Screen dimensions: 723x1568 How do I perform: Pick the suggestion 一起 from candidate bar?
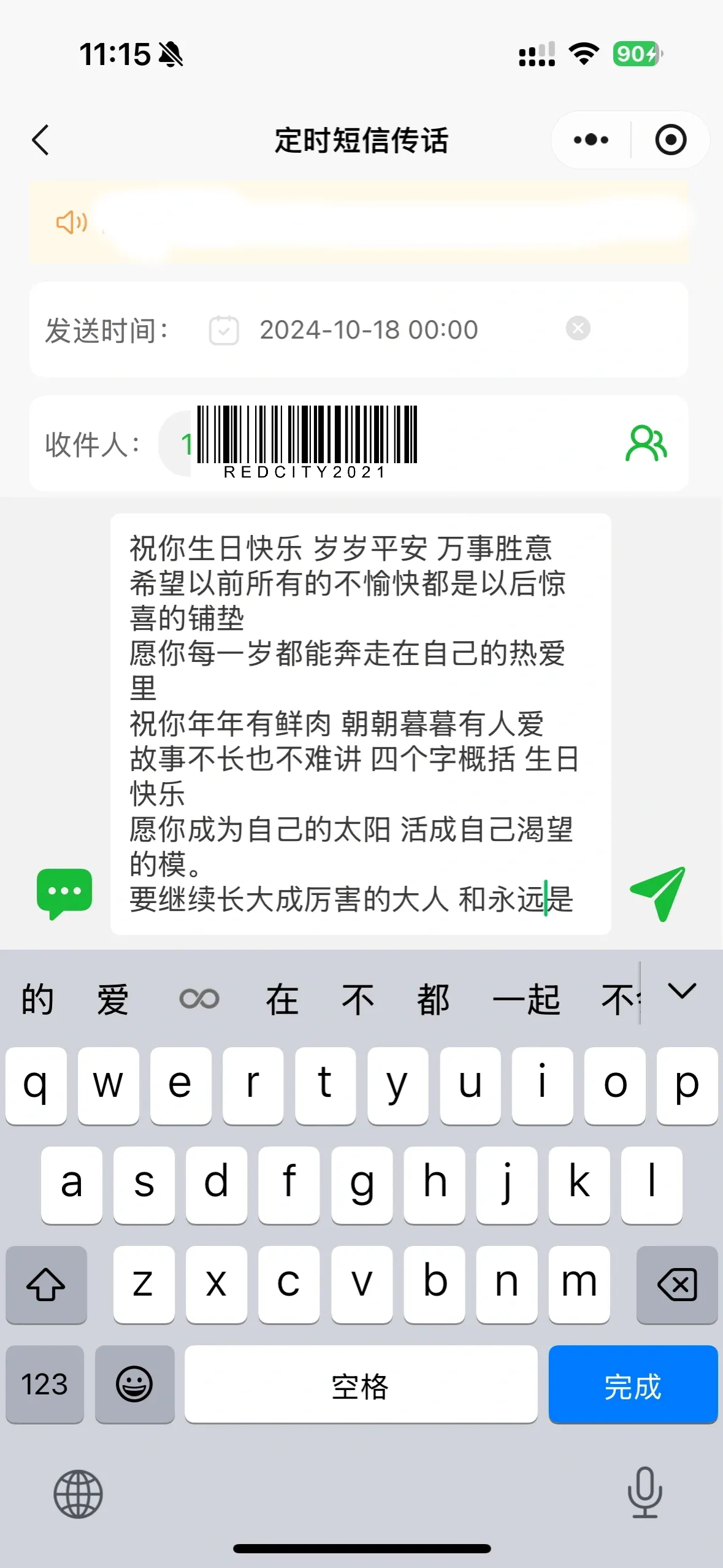pyautogui.click(x=526, y=999)
